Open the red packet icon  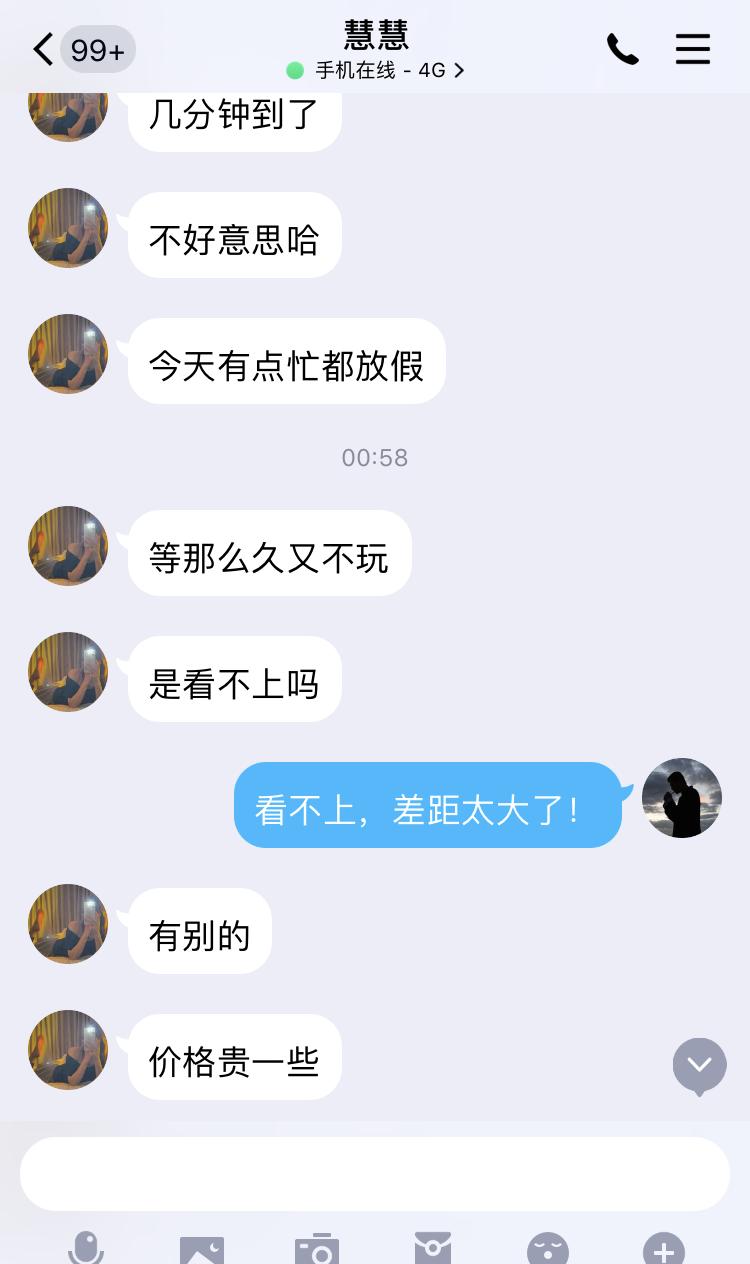[x=432, y=1248]
